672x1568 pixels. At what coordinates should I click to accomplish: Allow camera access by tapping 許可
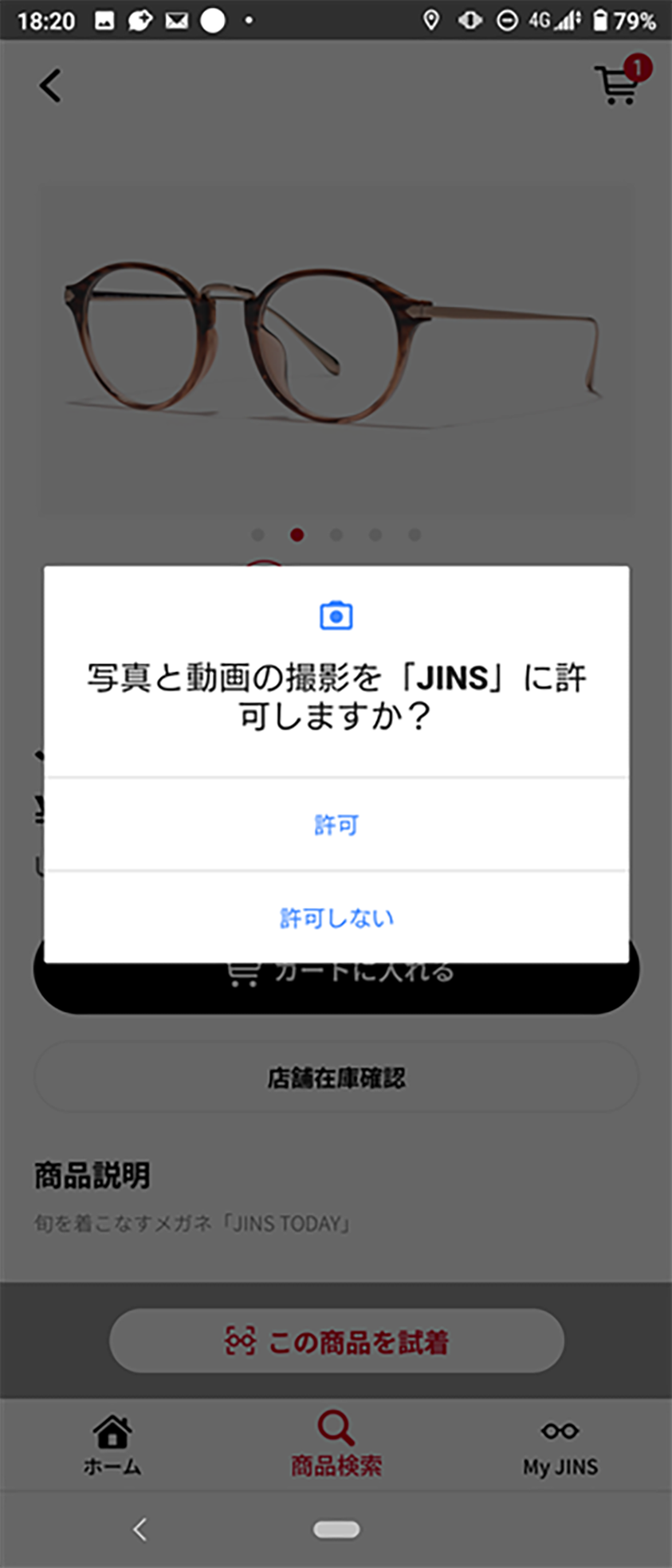coord(336,824)
